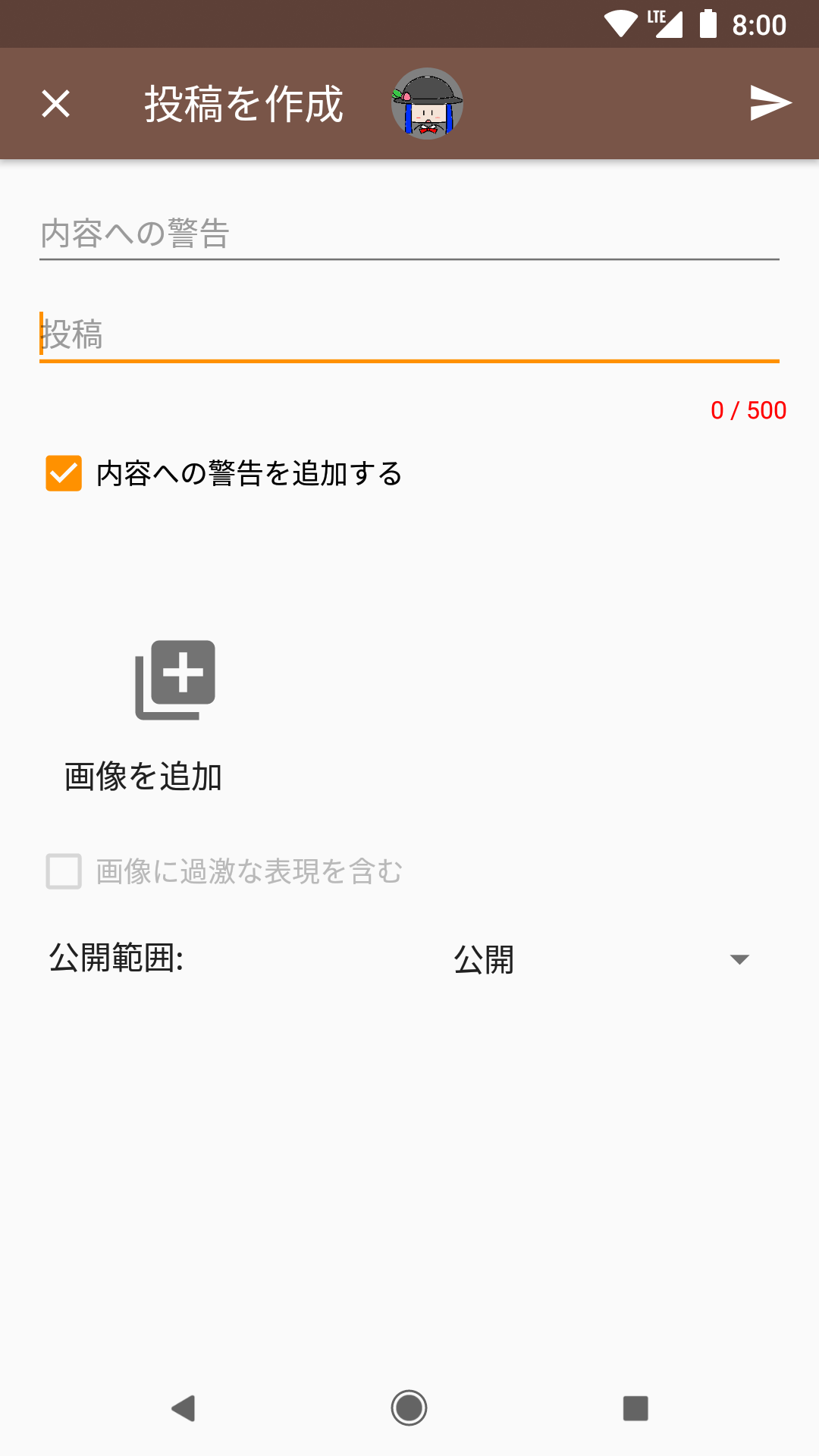Tap the 投稿 text field
Screen dimensions: 819x1456
pos(409,334)
